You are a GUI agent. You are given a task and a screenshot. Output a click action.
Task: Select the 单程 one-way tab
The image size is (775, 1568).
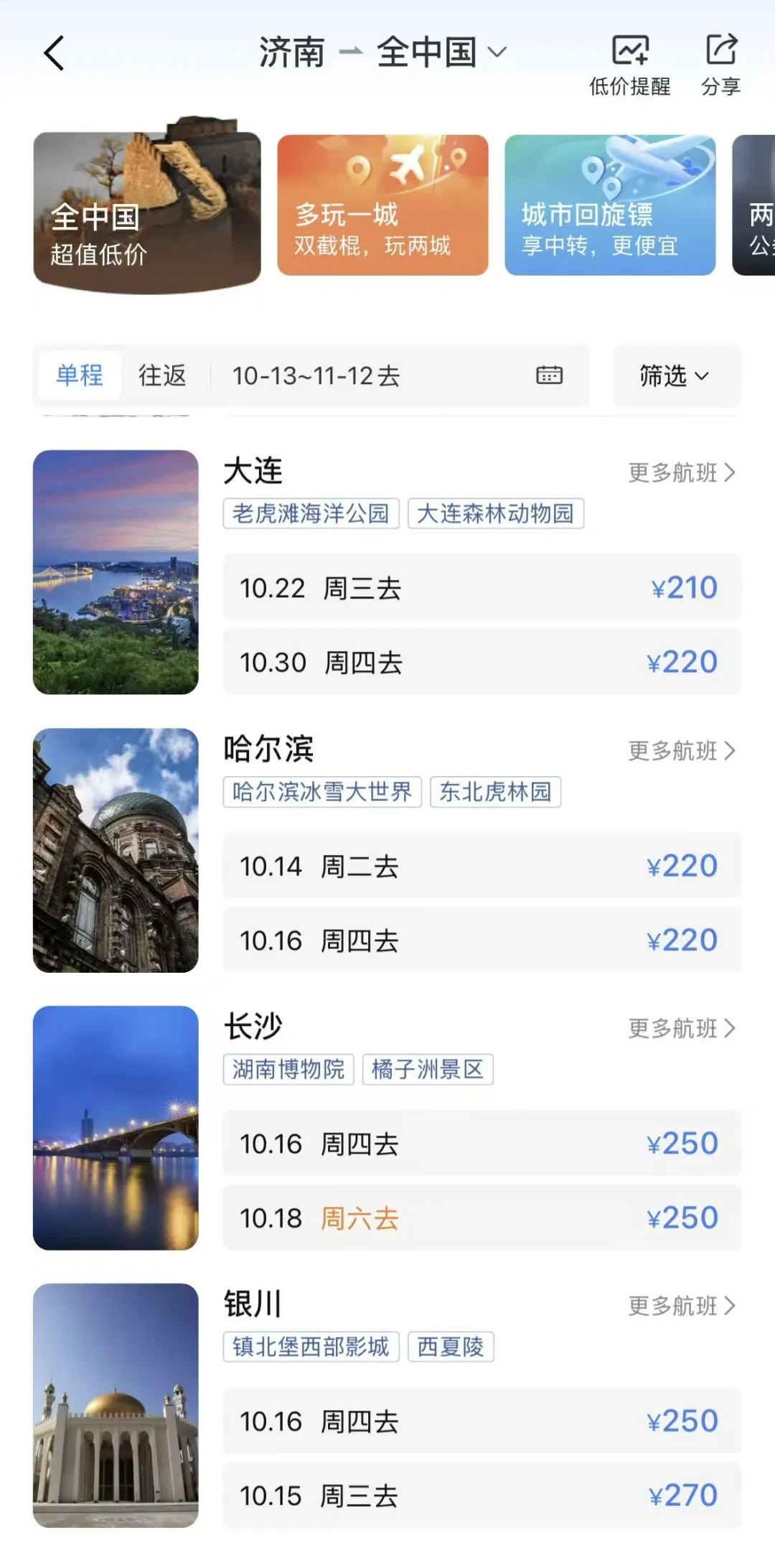80,375
